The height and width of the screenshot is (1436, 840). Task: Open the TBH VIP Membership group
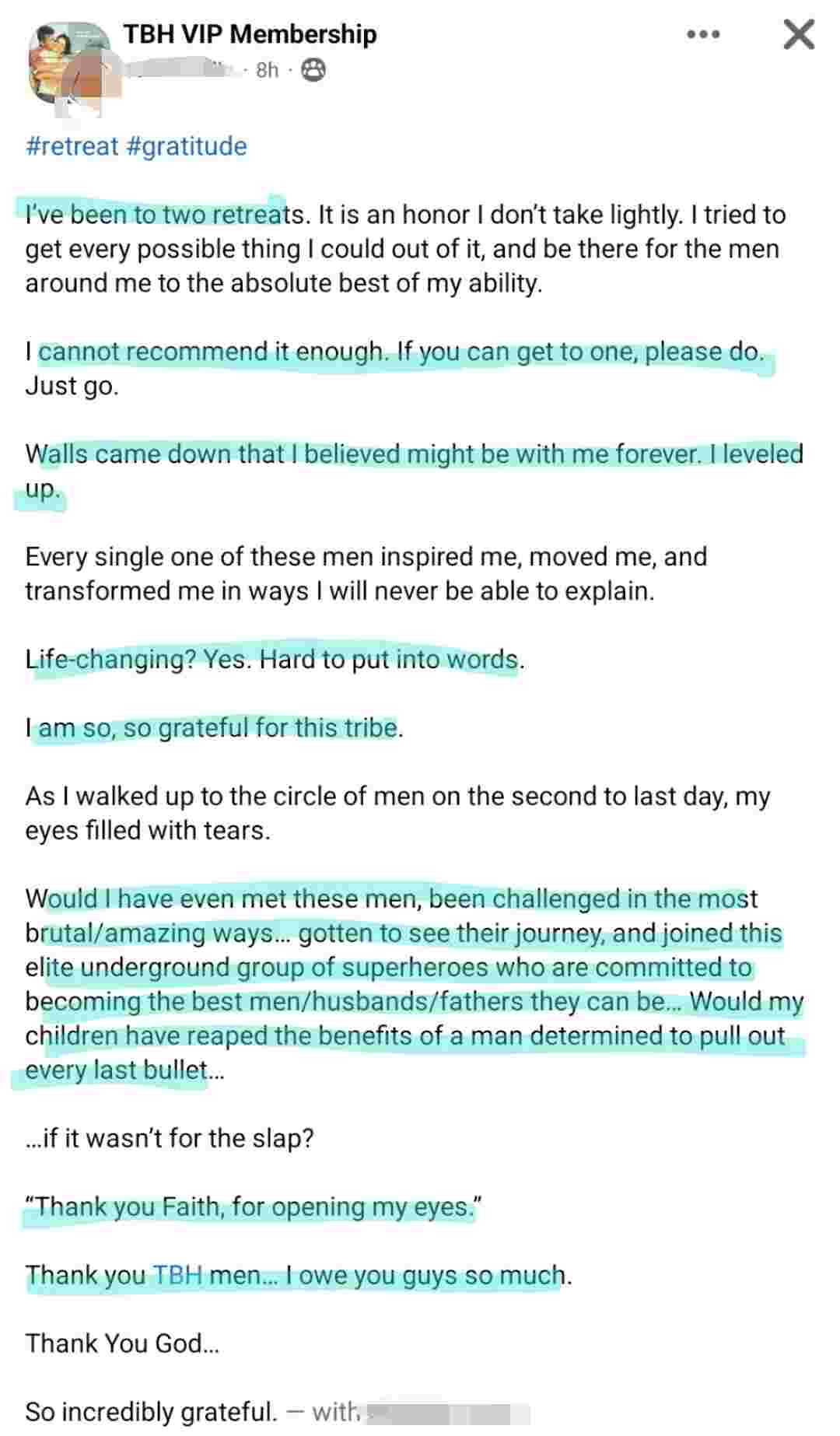250,34
